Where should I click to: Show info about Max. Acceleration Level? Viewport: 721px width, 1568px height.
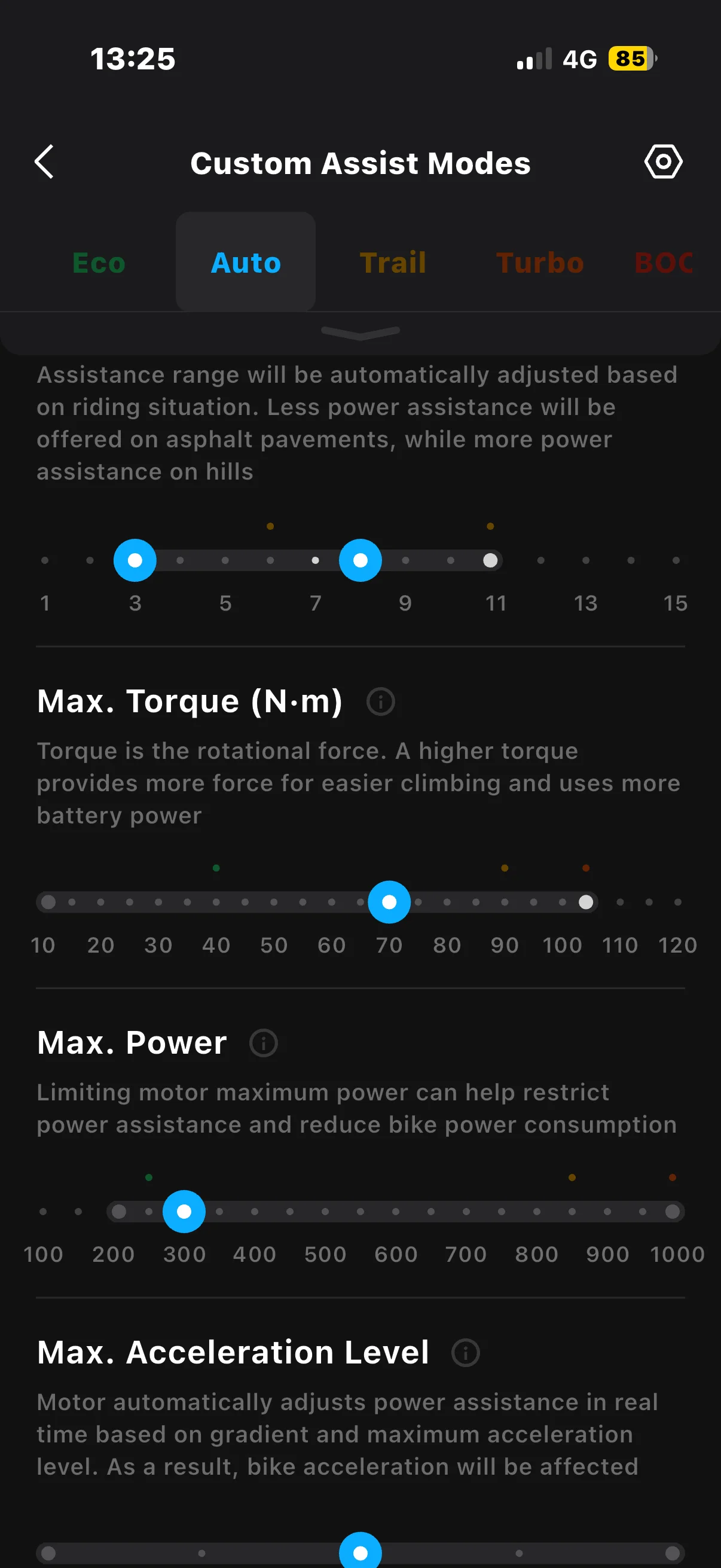pyautogui.click(x=466, y=1353)
